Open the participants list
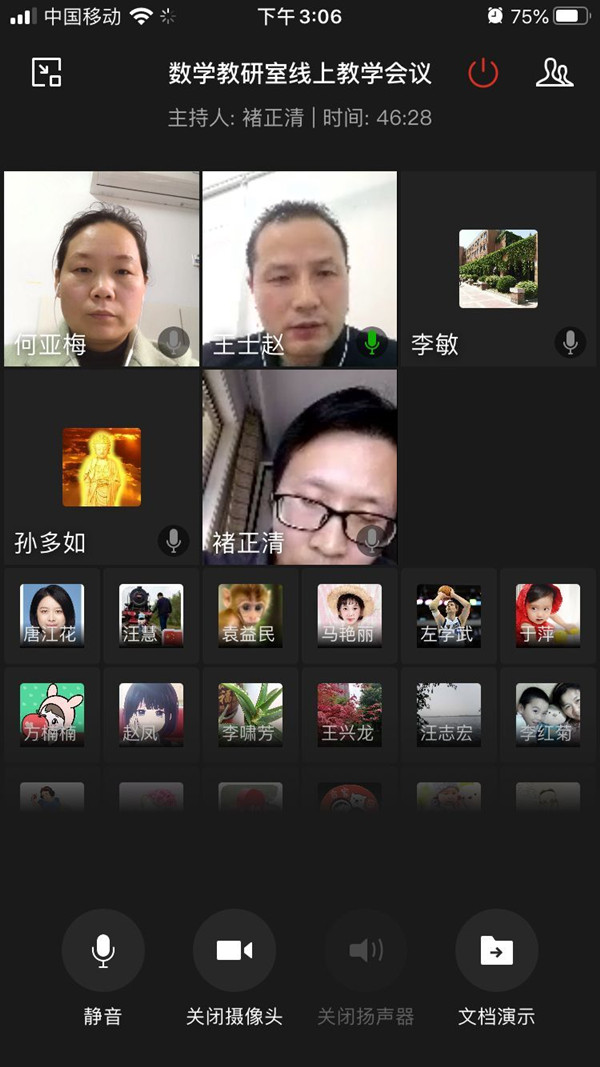This screenshot has height=1067, width=600. (x=554, y=72)
